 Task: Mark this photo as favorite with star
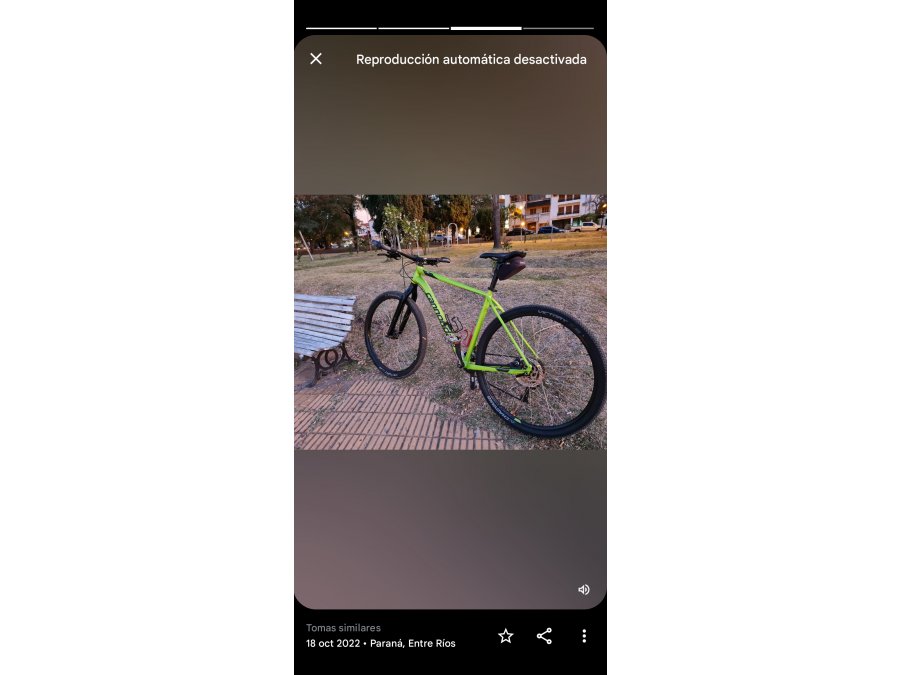click(506, 636)
